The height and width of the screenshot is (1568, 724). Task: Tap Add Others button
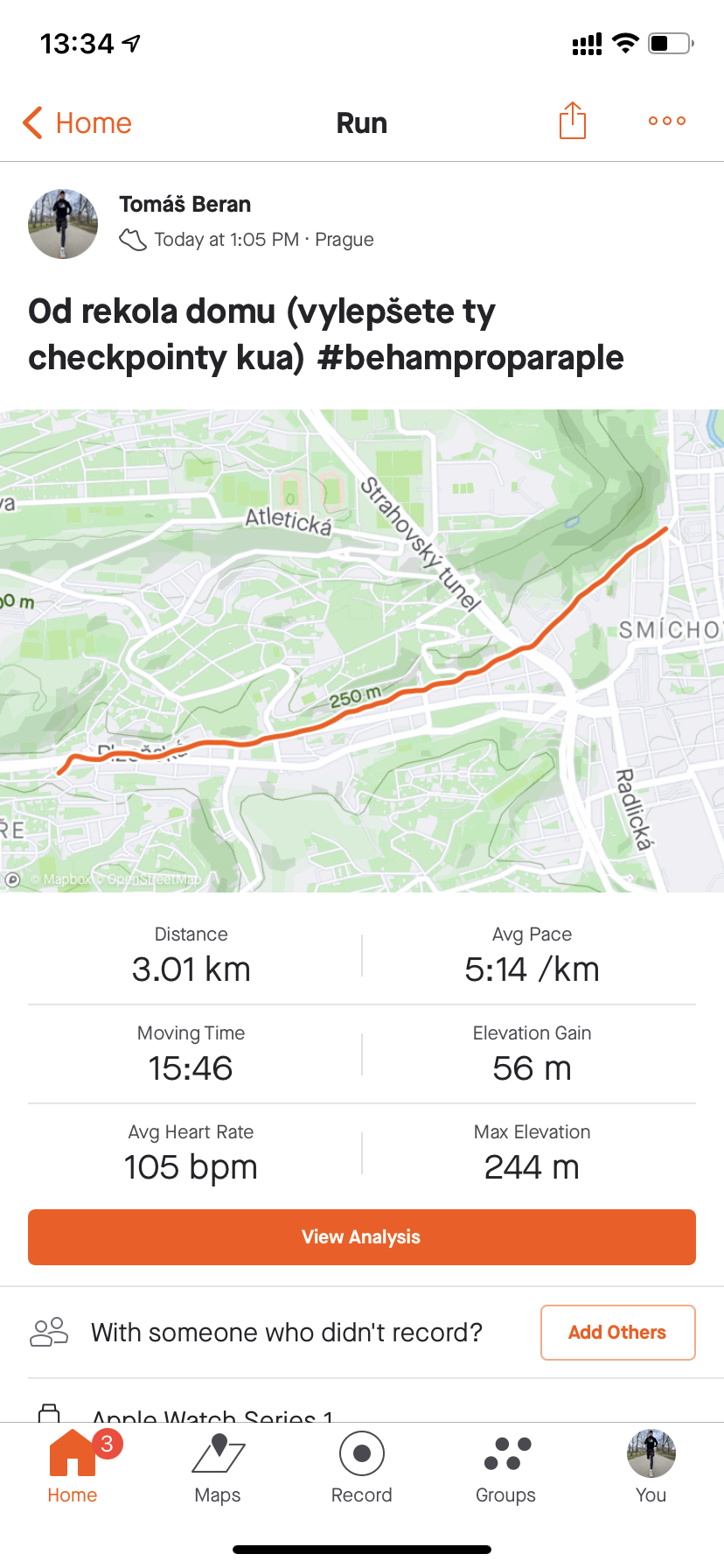pyautogui.click(x=618, y=1333)
